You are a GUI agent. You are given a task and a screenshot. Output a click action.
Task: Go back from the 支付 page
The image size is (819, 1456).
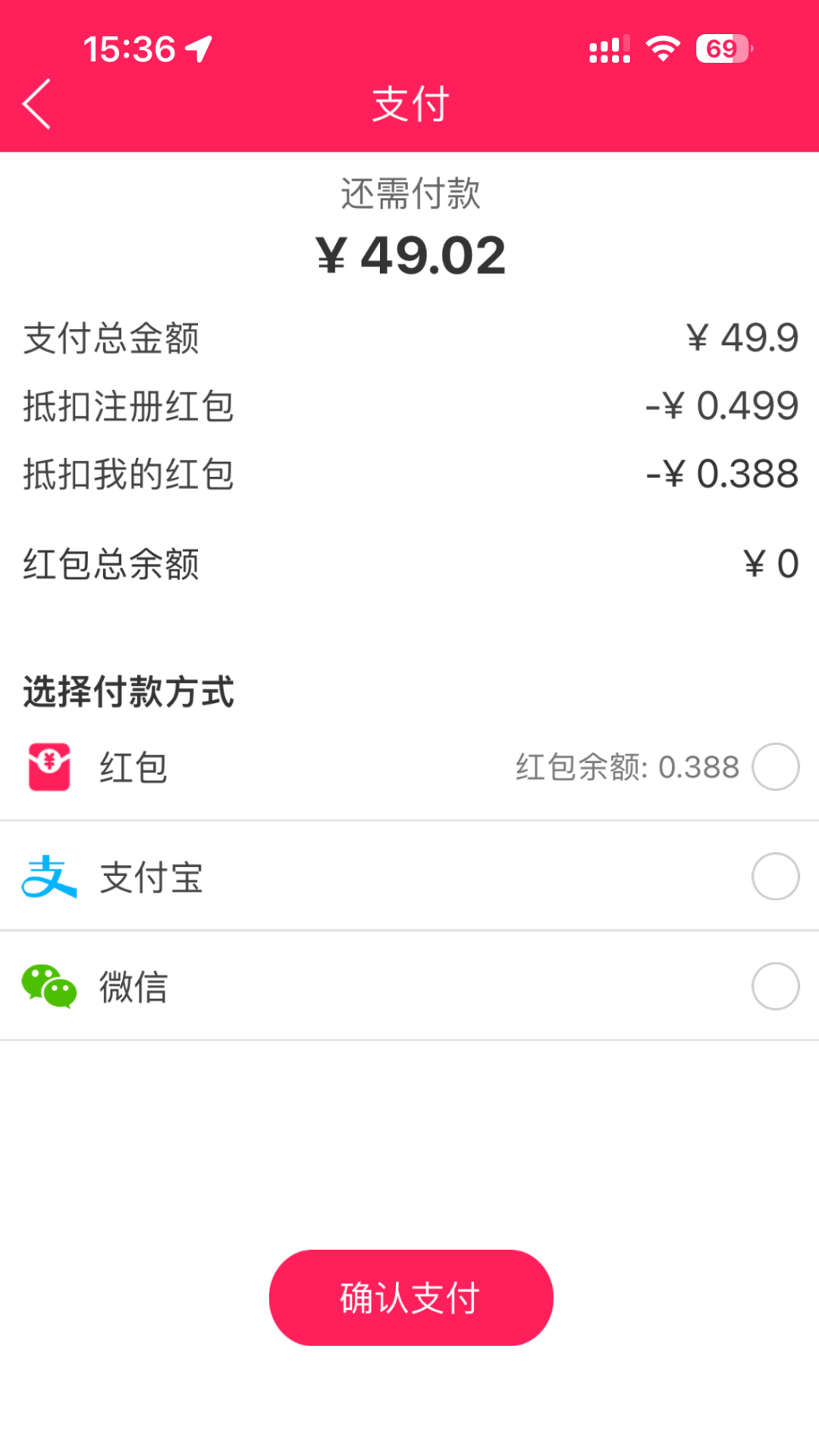coord(36,104)
